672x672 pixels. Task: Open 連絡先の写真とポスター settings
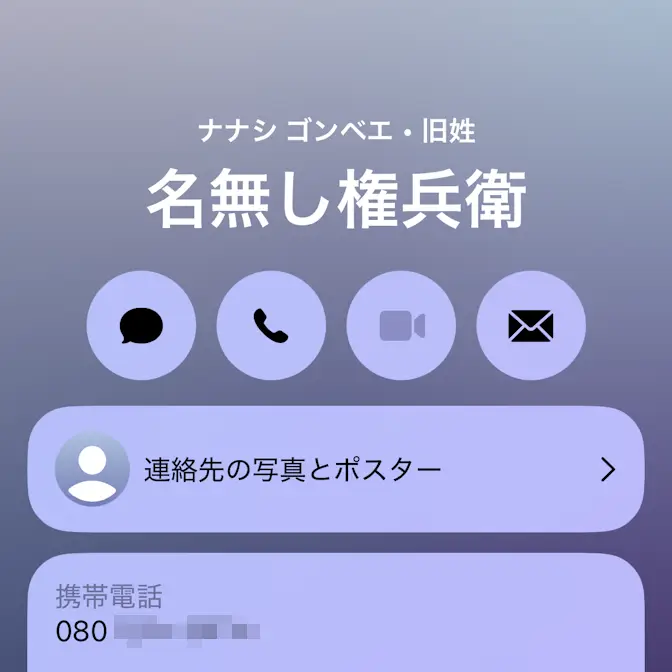(x=335, y=469)
